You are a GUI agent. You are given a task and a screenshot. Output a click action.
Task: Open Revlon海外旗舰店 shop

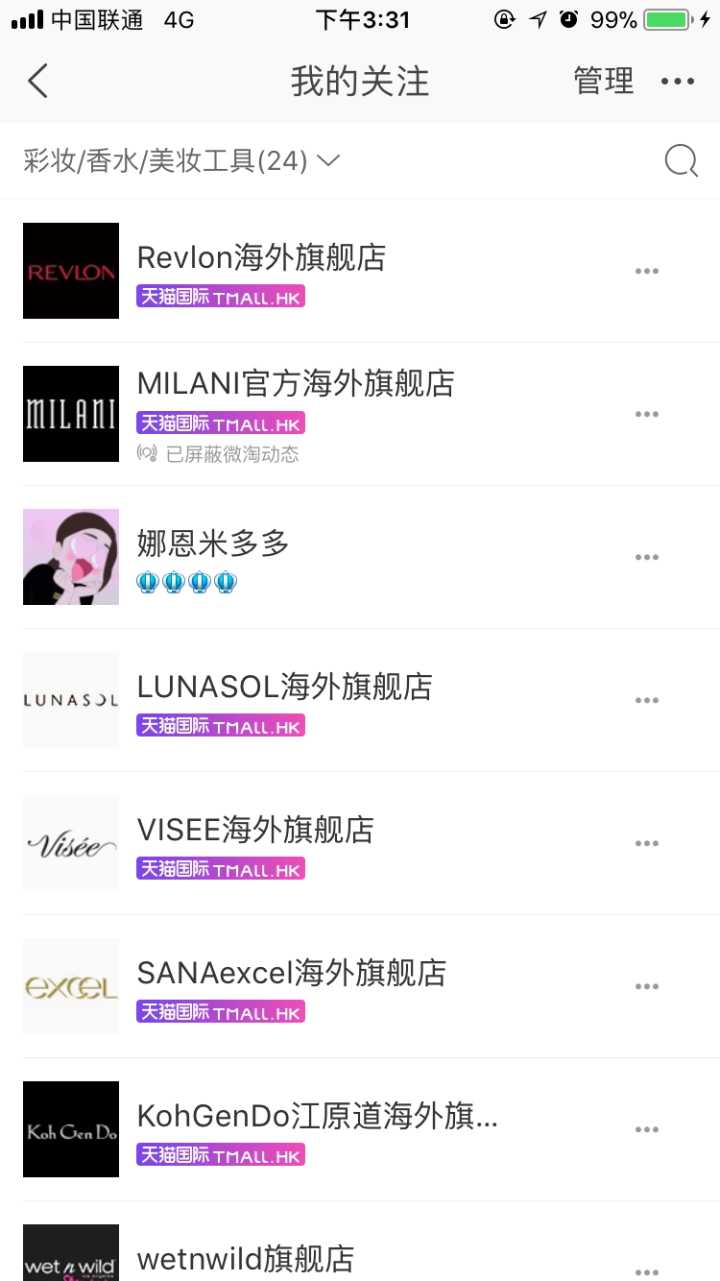pos(261,258)
